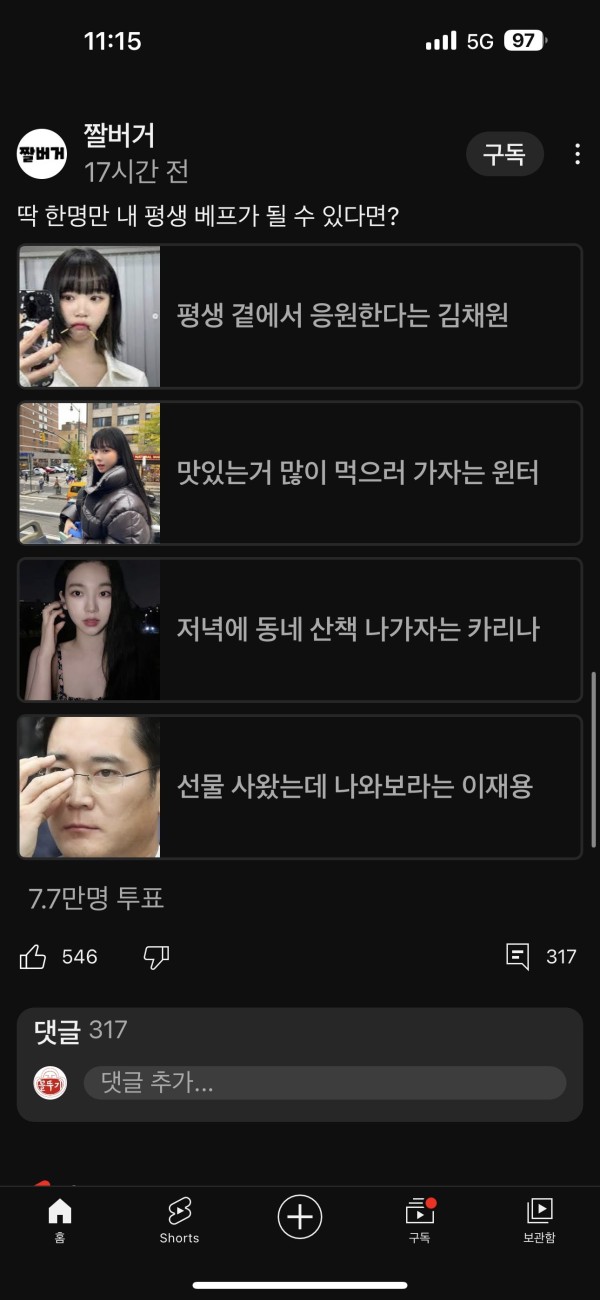Vote for the 김채원 poll option
600x1300 pixels.
pos(300,316)
